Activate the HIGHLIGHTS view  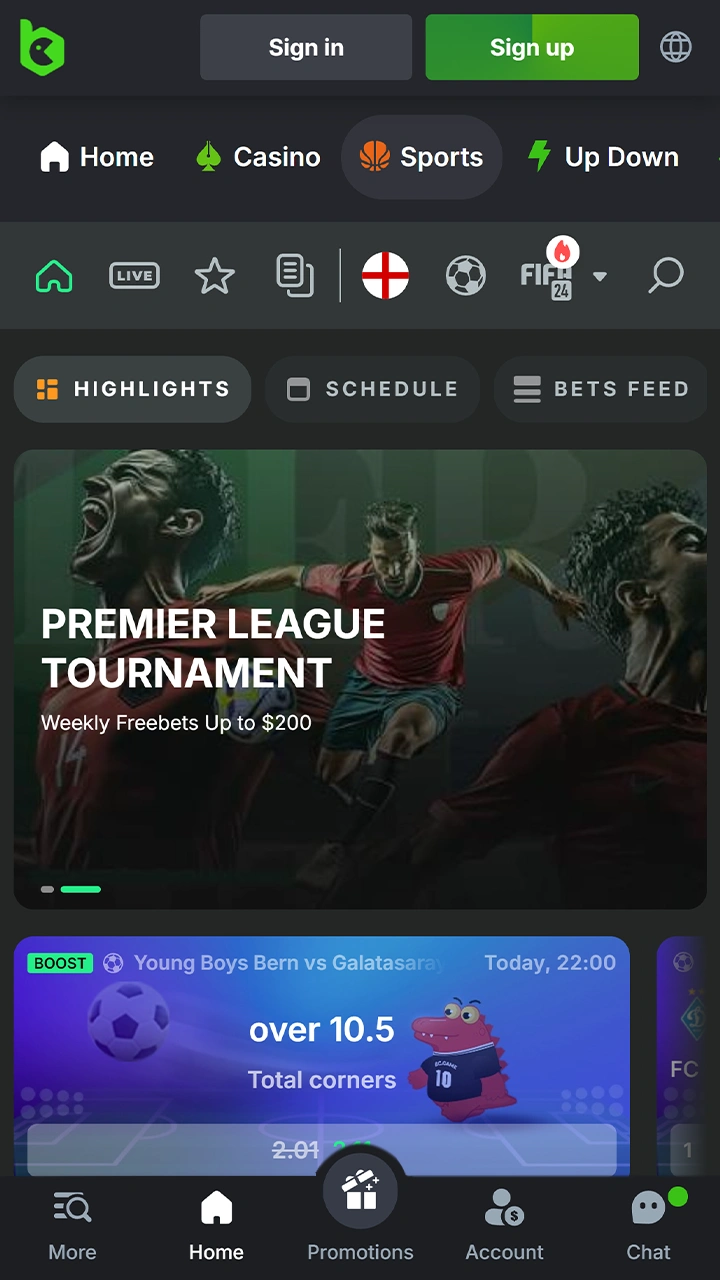[132, 389]
